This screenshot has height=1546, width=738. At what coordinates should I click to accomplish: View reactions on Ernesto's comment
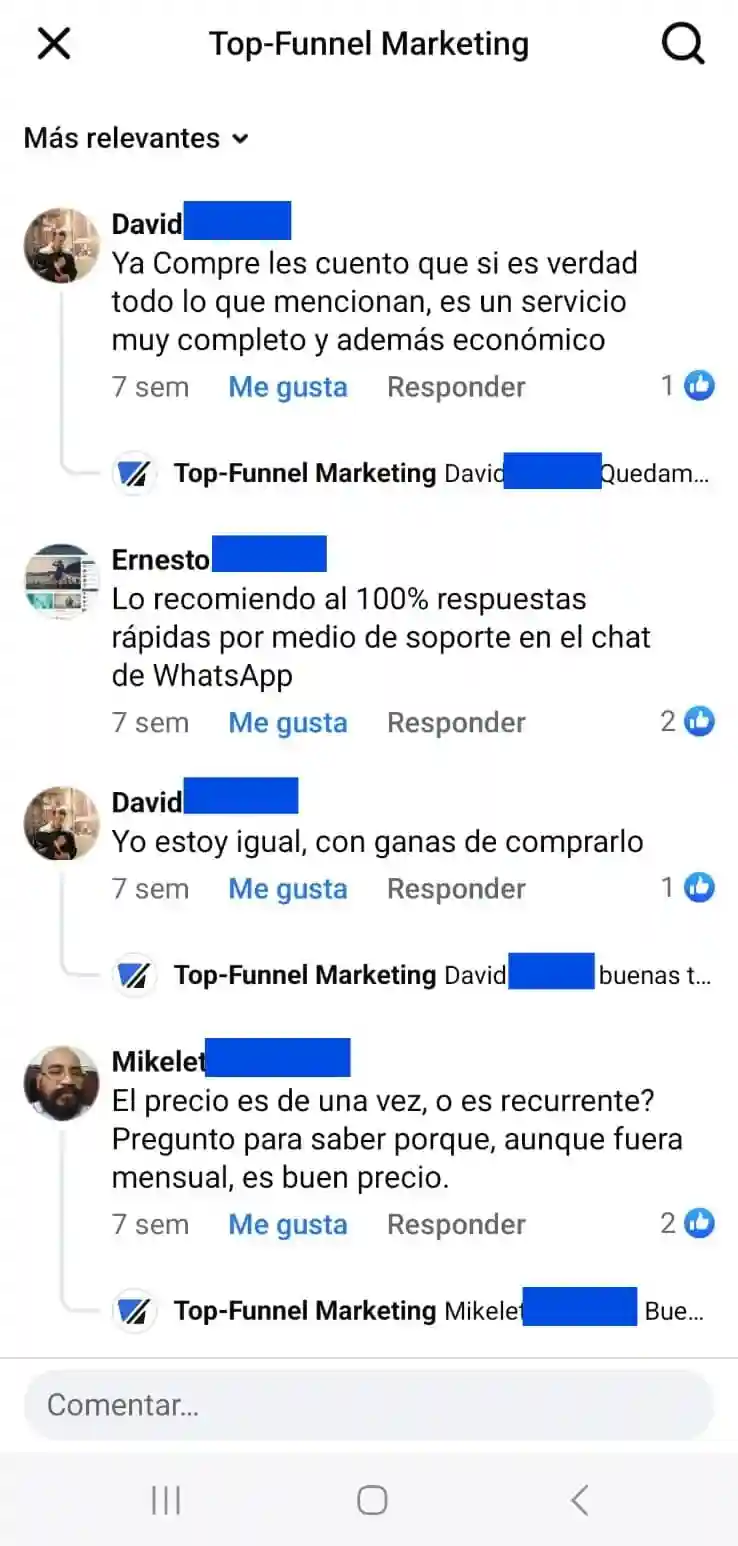tap(688, 721)
